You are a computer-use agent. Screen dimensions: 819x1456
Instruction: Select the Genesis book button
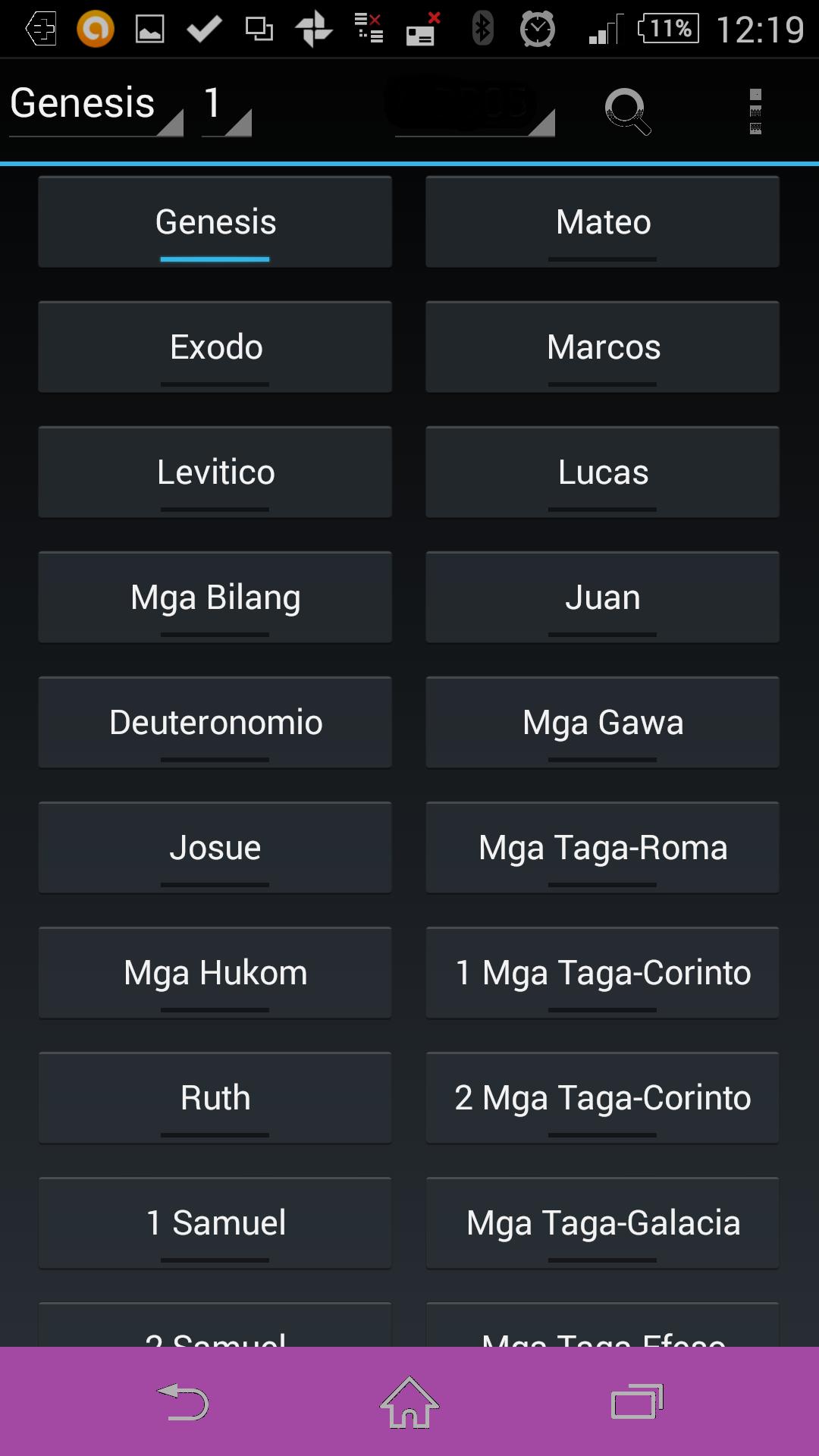pyautogui.click(x=215, y=221)
